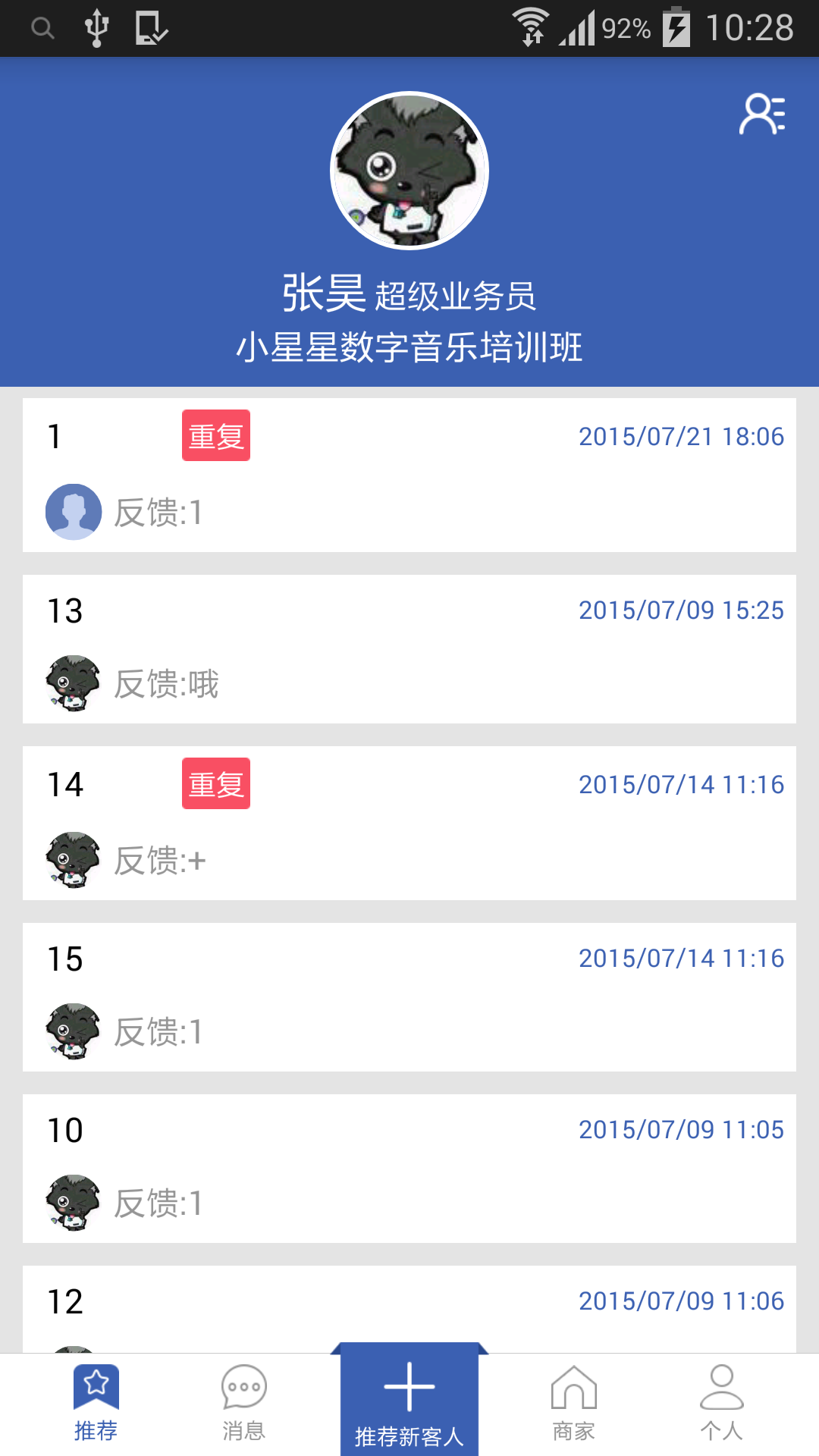Tap the 重复 badge on record 14
Screen dimensions: 819x1456
point(216,784)
